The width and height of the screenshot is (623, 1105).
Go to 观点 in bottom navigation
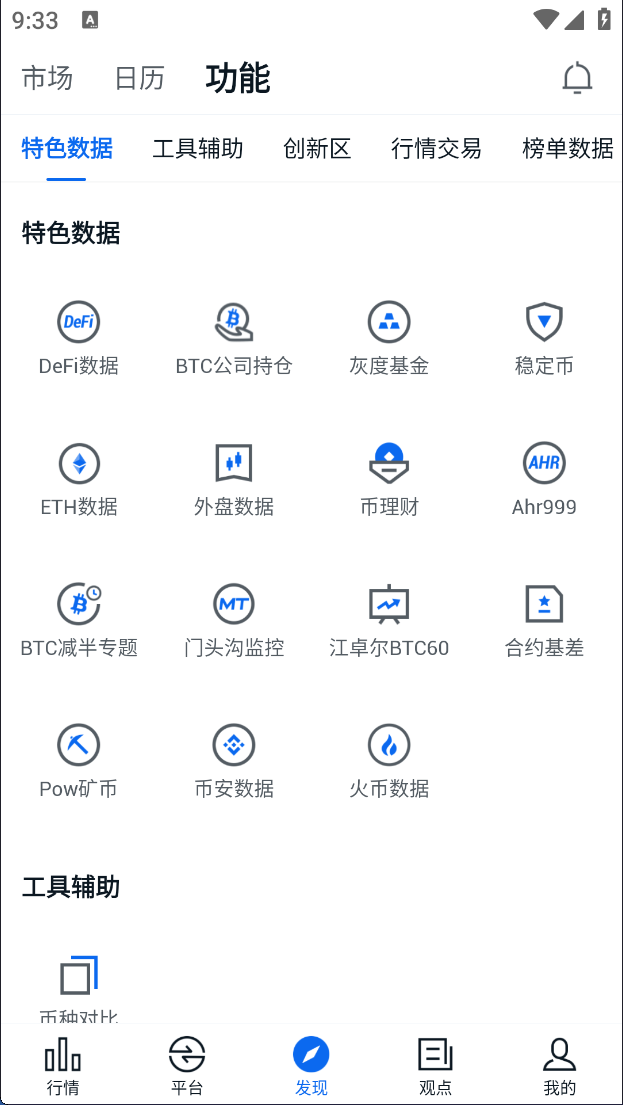(x=436, y=1066)
